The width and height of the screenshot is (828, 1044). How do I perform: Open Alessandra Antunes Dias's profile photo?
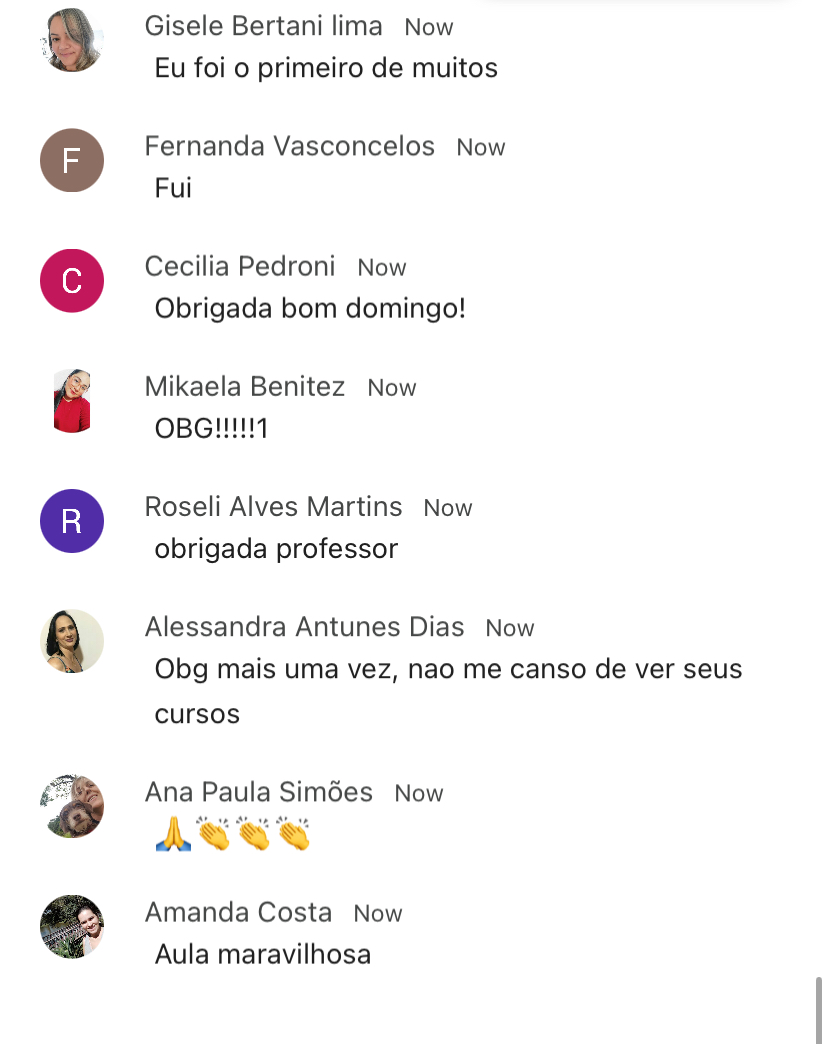72,641
